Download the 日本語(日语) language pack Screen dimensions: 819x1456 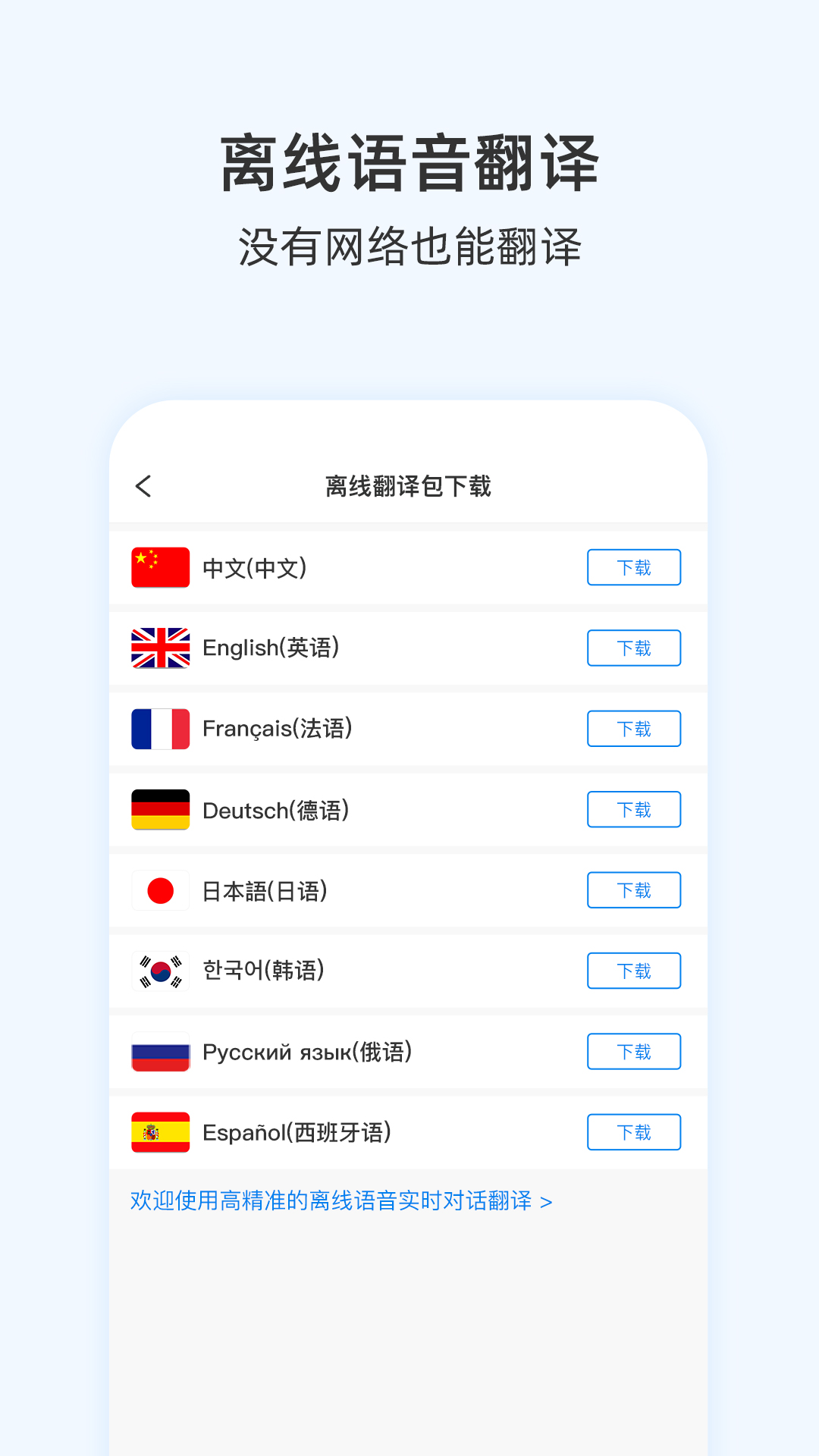(x=634, y=890)
